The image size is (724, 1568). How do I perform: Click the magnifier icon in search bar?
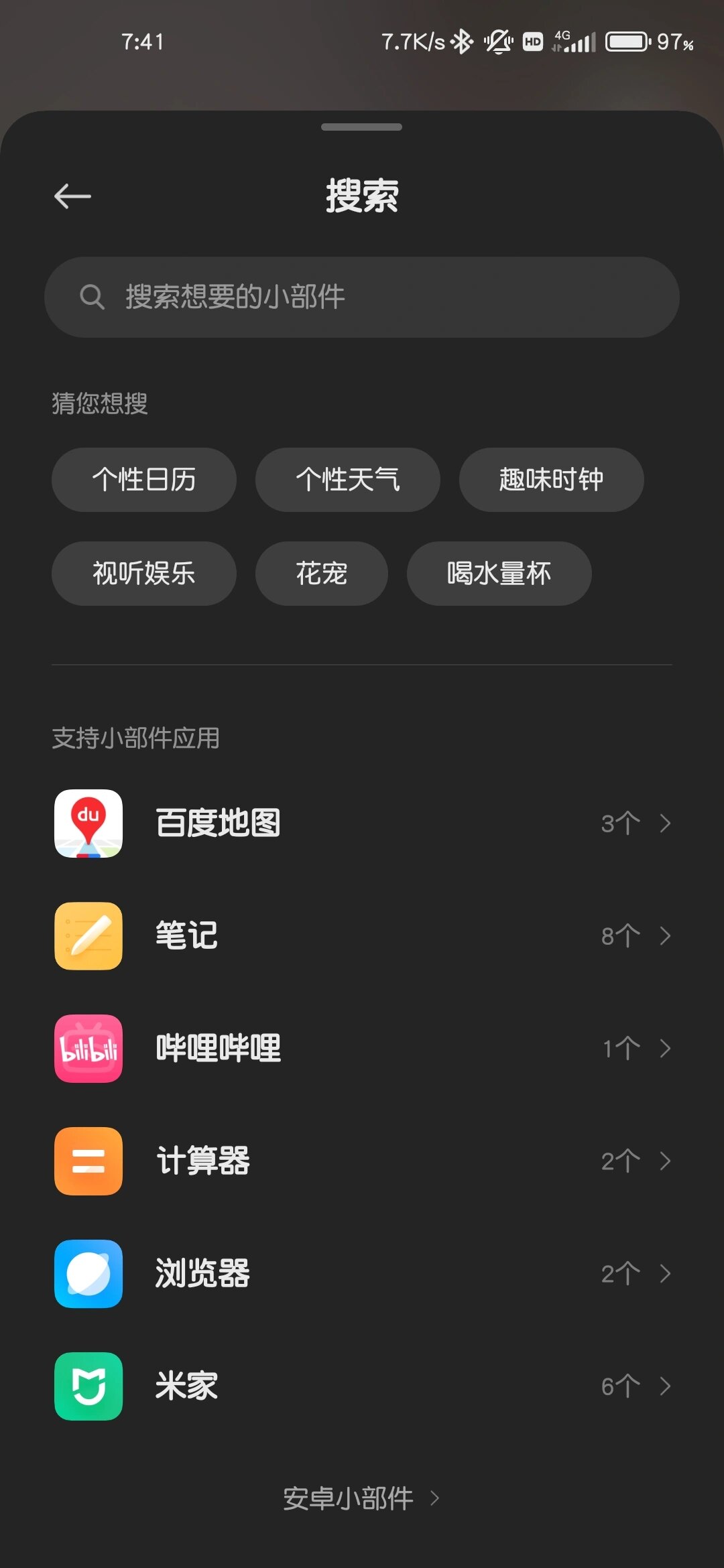click(92, 297)
